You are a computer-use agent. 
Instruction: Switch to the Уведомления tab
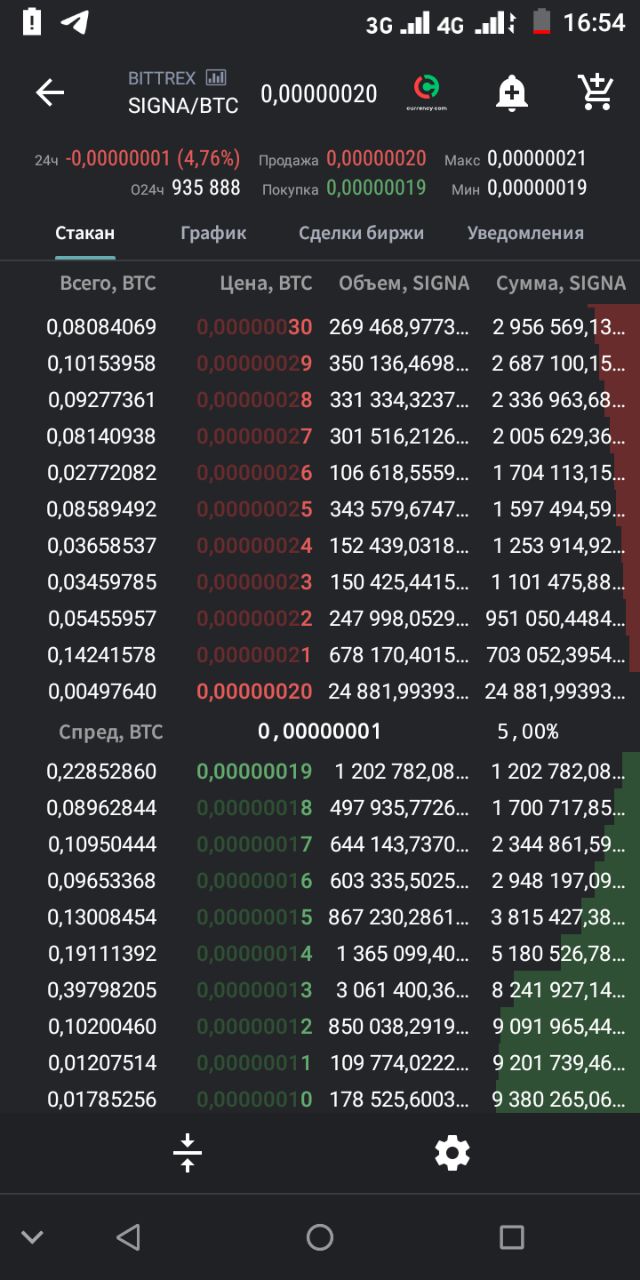coord(525,233)
